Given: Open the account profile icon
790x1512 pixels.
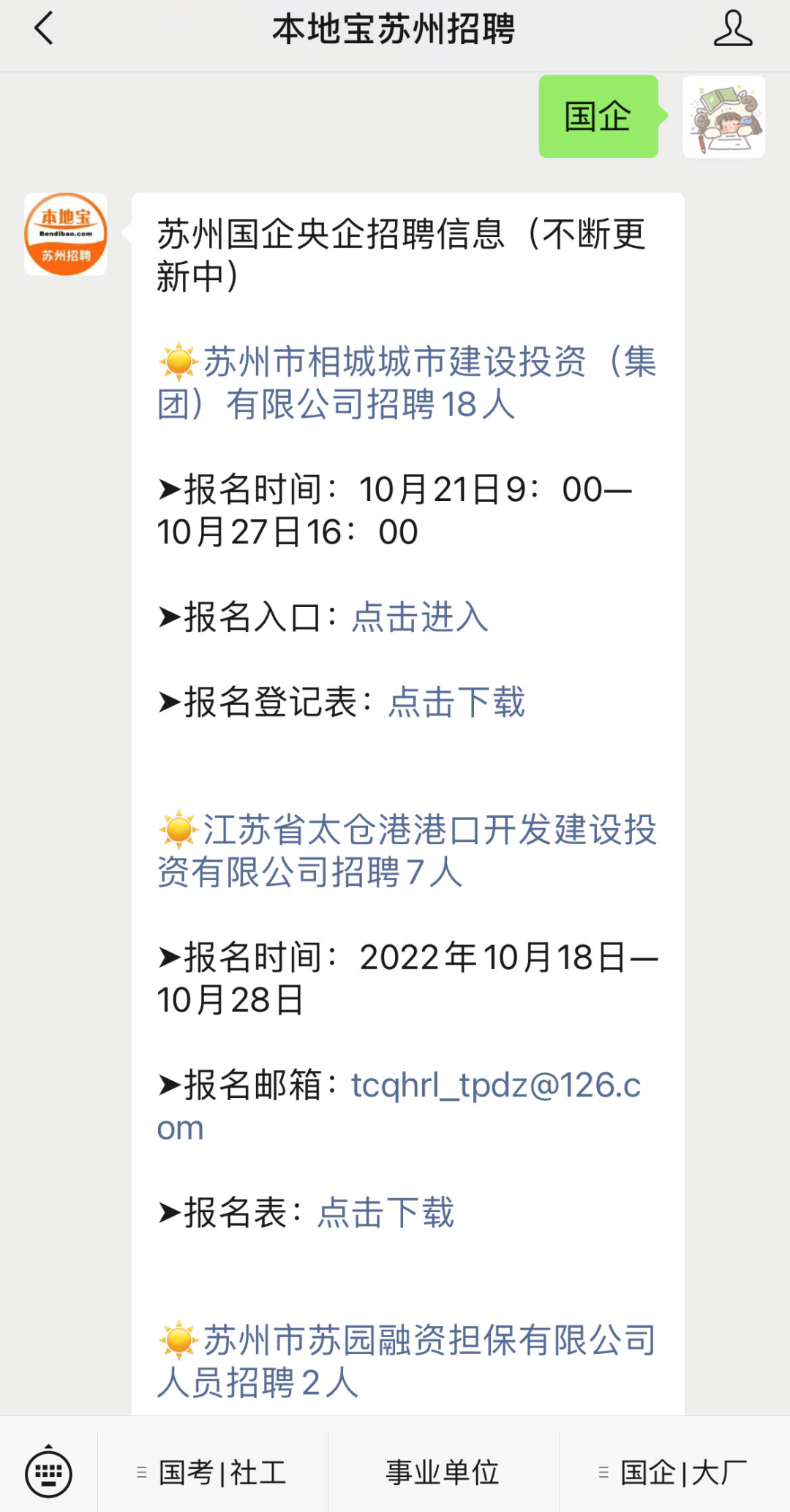Looking at the screenshot, I should coord(733,29).
